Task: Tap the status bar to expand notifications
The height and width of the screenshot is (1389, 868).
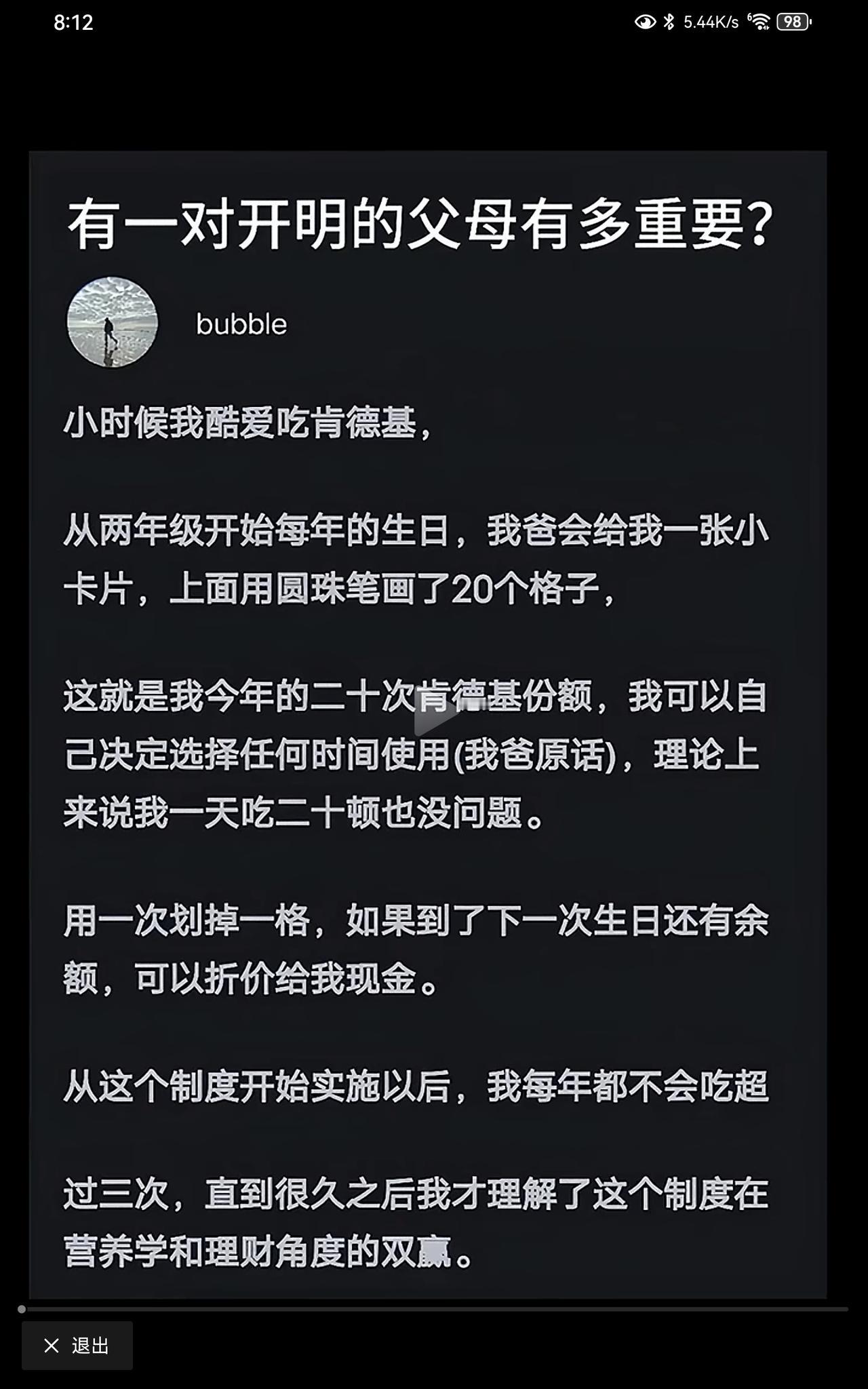Action: coord(434,21)
